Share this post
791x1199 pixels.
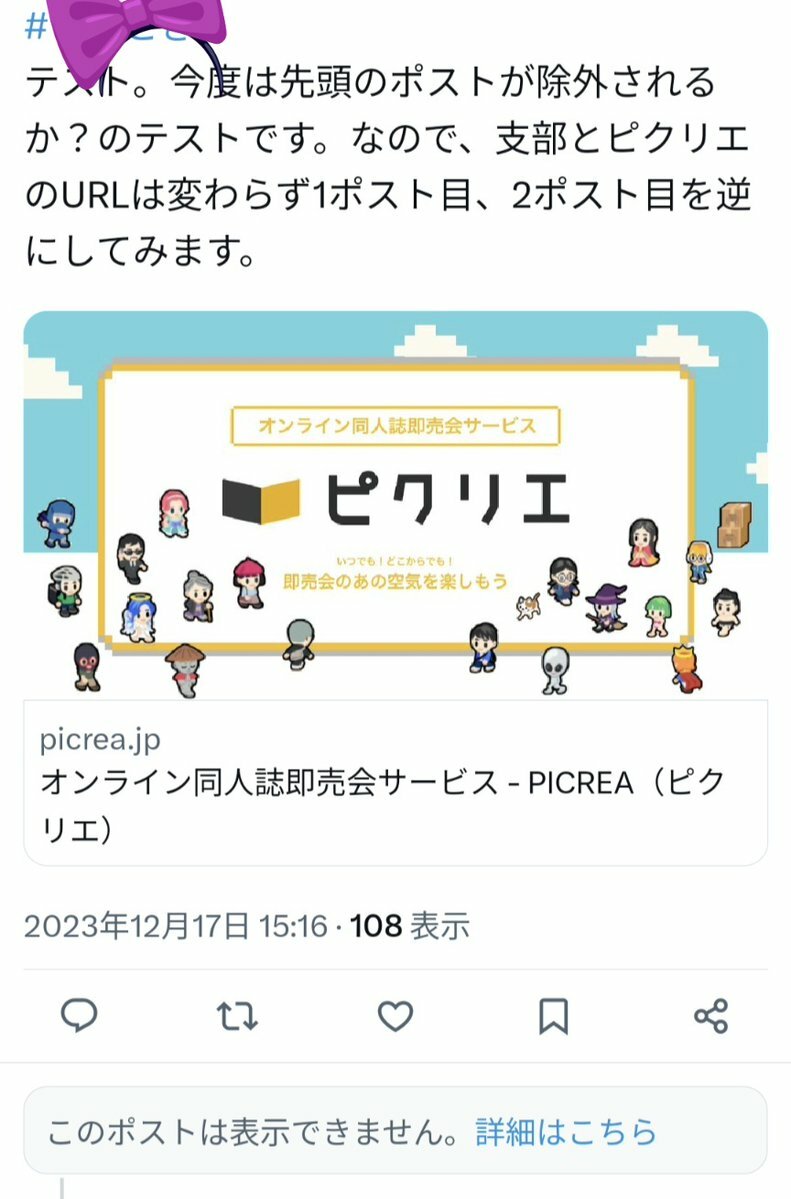click(710, 1016)
